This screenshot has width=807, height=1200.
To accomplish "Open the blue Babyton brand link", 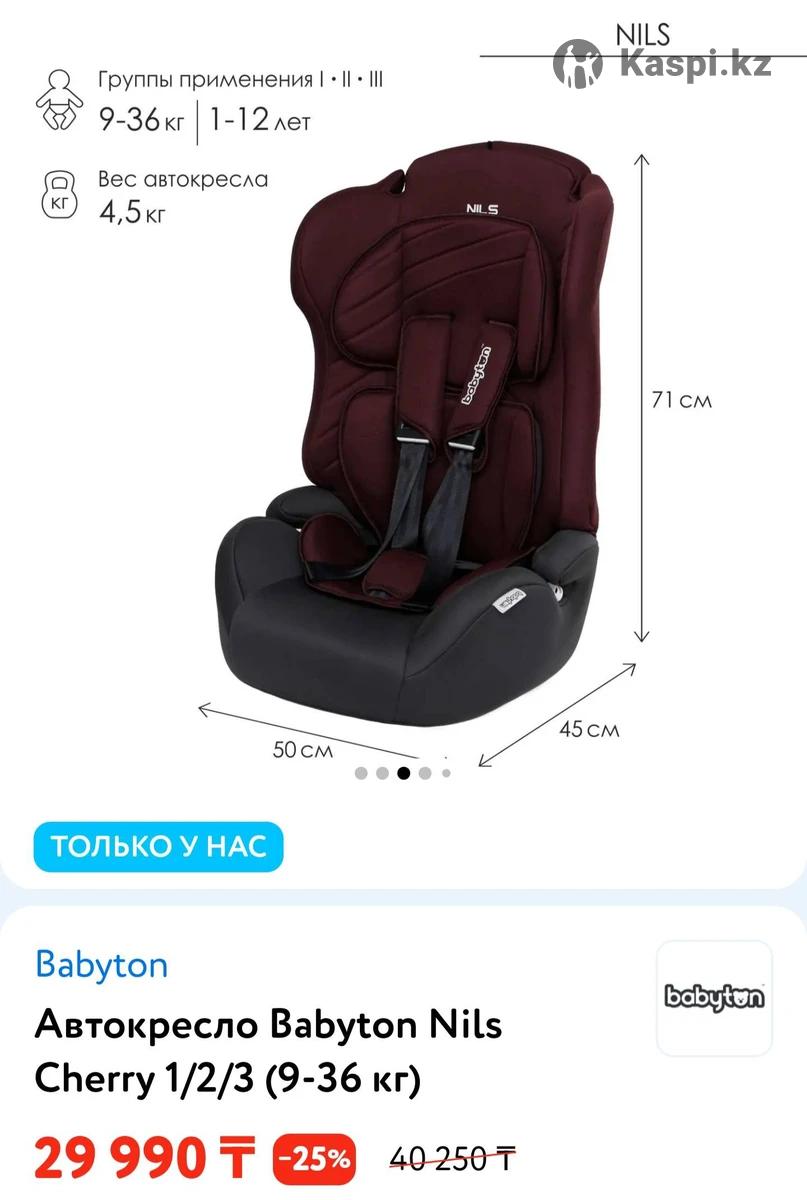I will click(101, 965).
